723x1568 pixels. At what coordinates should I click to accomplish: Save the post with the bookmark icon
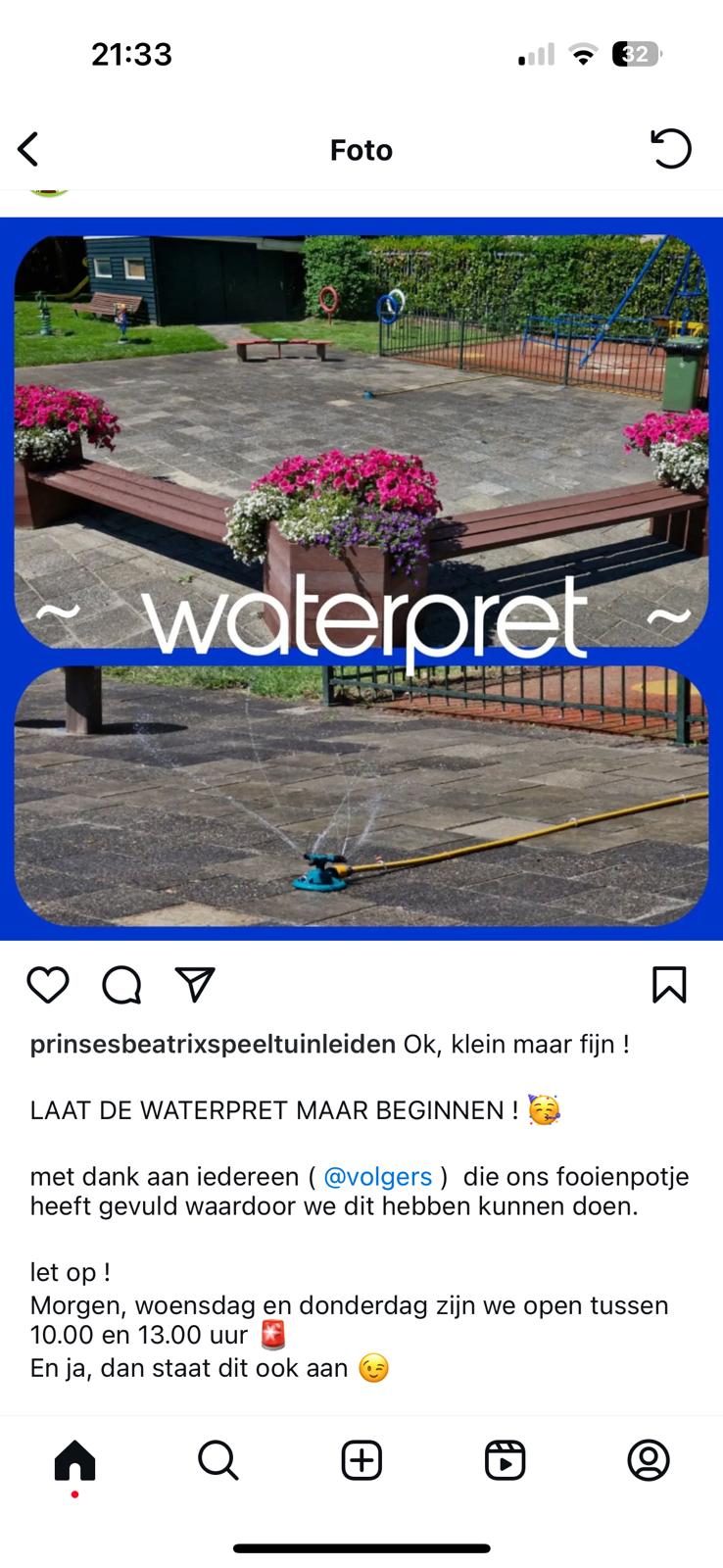[669, 985]
